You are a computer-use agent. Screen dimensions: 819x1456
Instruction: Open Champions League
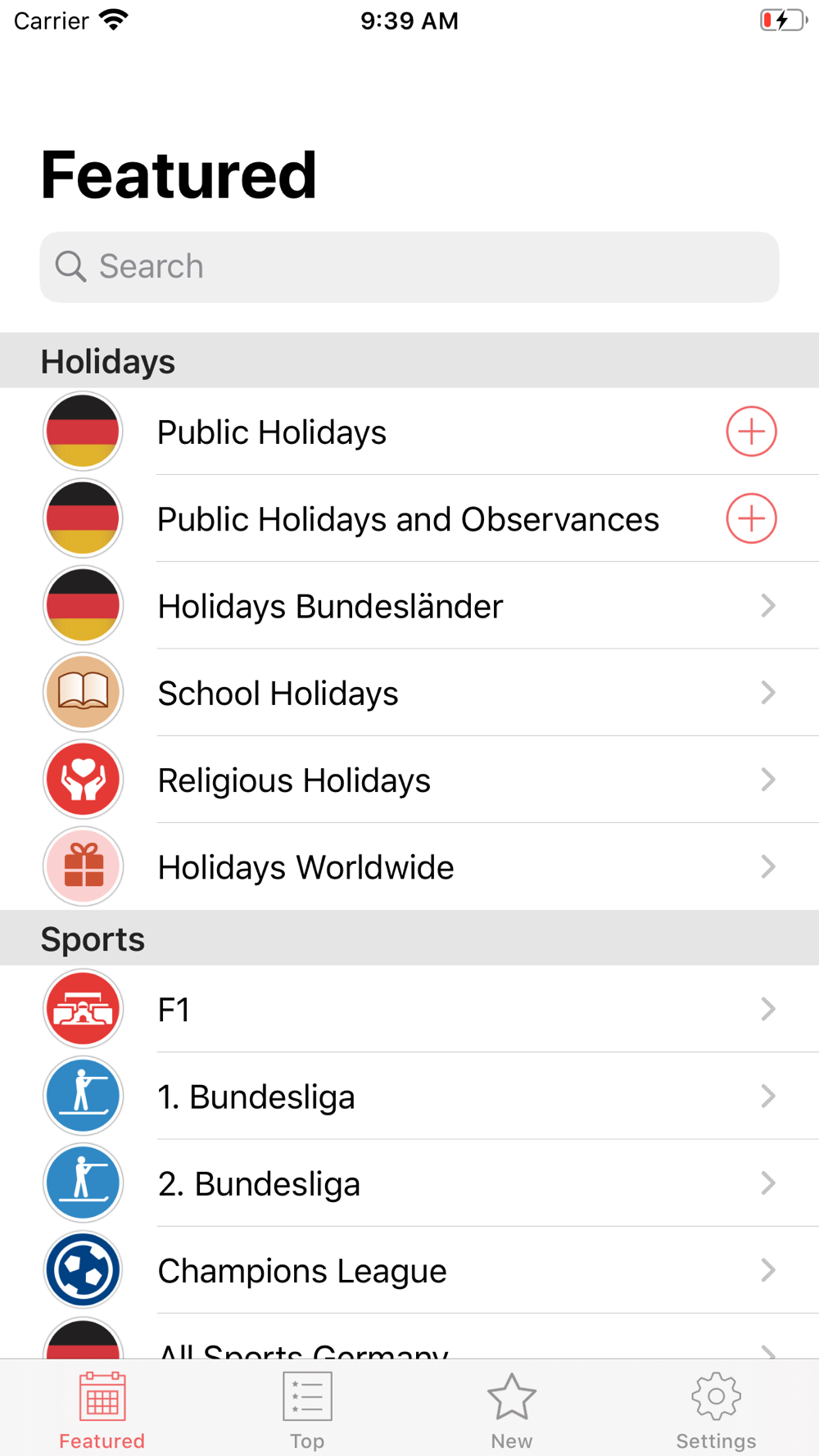pyautogui.click(x=409, y=1270)
